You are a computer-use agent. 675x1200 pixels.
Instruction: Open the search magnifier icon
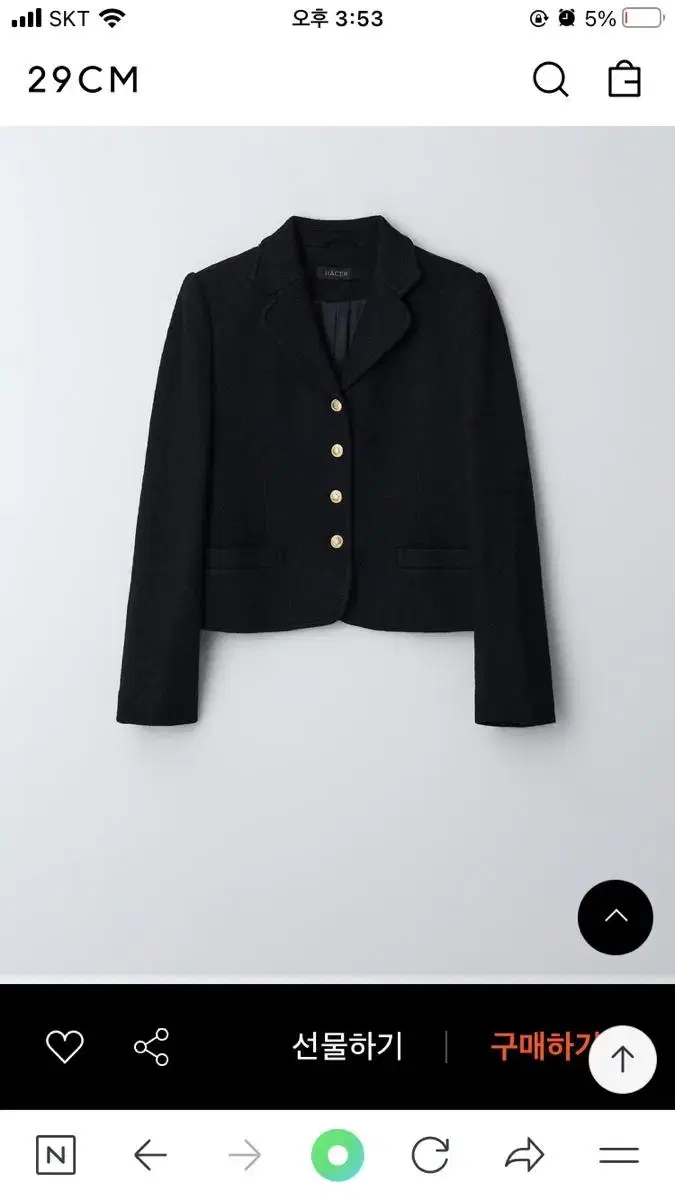coord(550,79)
